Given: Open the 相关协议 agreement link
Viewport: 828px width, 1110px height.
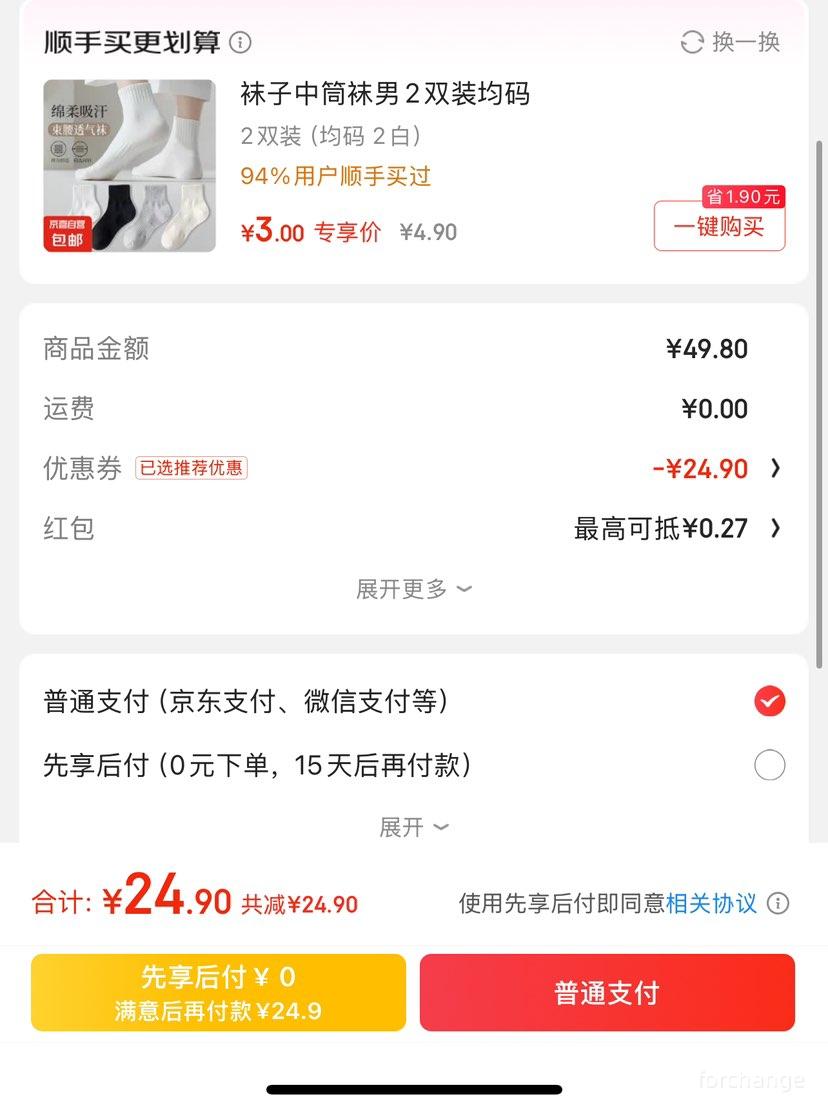Looking at the screenshot, I should 704,903.
